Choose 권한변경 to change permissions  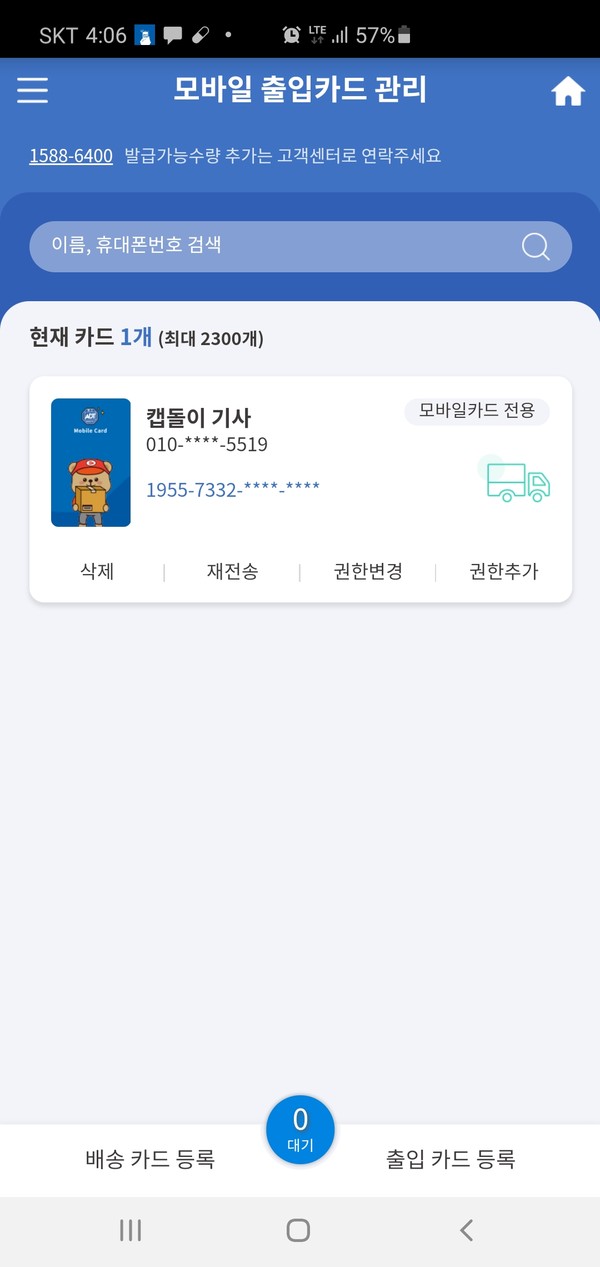click(x=368, y=572)
